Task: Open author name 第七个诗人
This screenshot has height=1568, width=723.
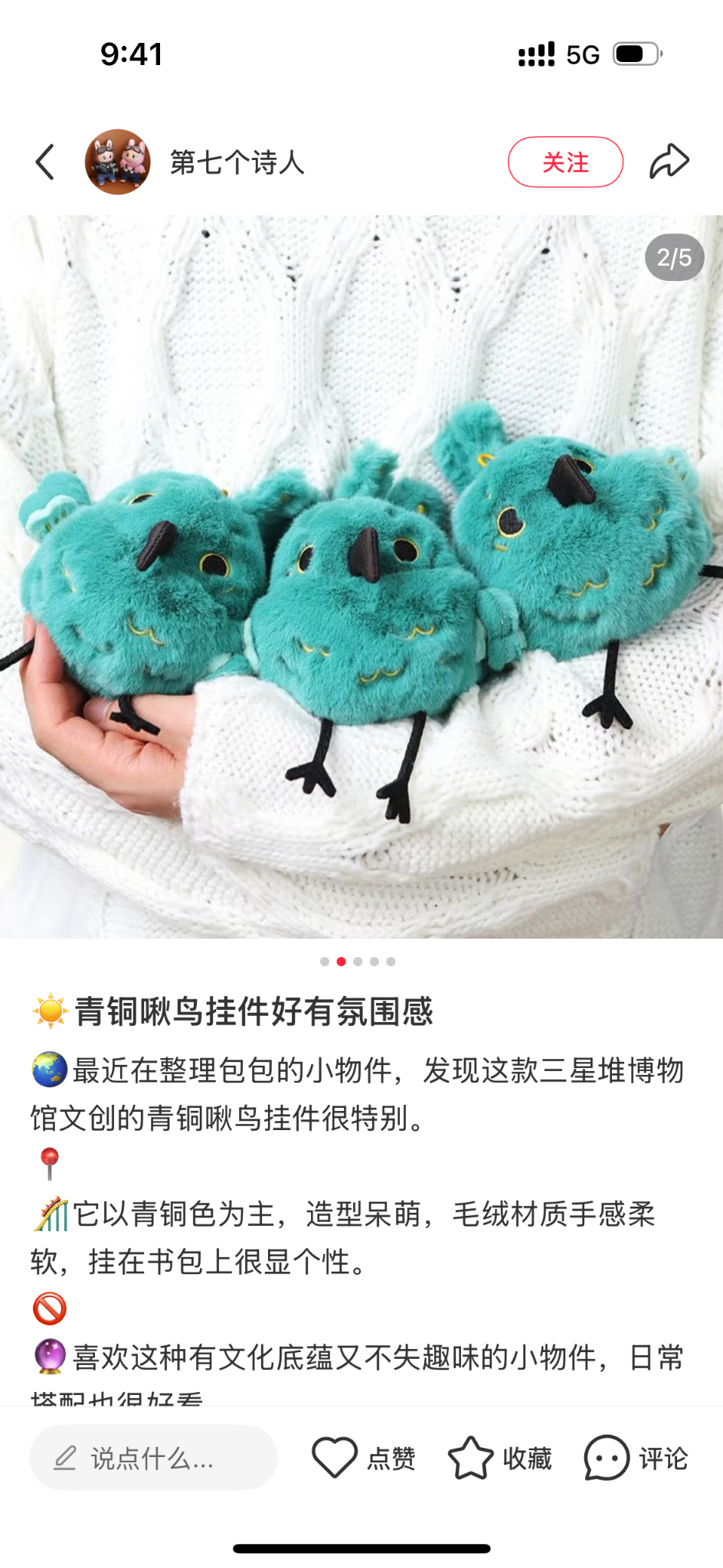Action: (x=237, y=162)
